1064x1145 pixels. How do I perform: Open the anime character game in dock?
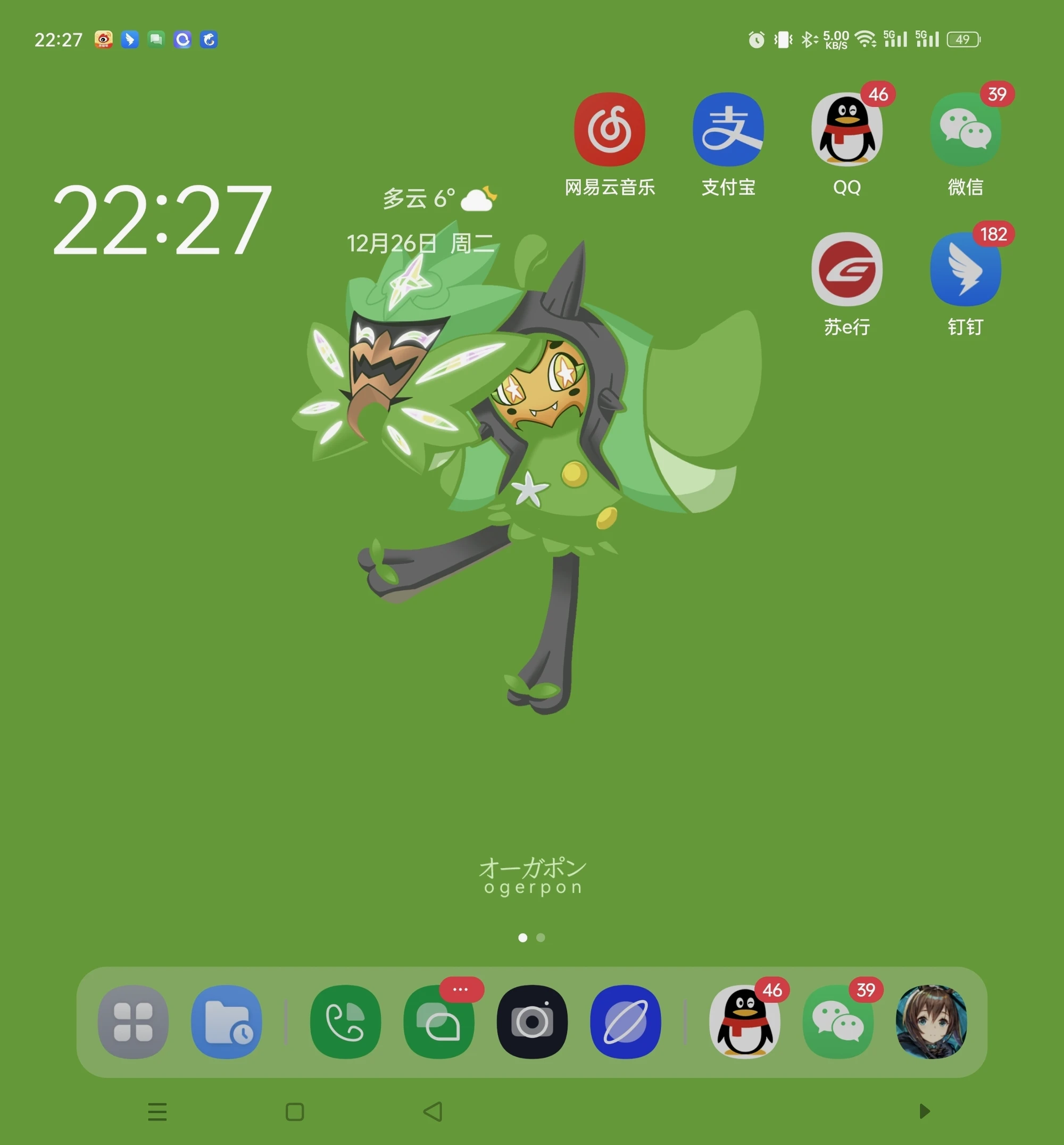pyautogui.click(x=931, y=1022)
